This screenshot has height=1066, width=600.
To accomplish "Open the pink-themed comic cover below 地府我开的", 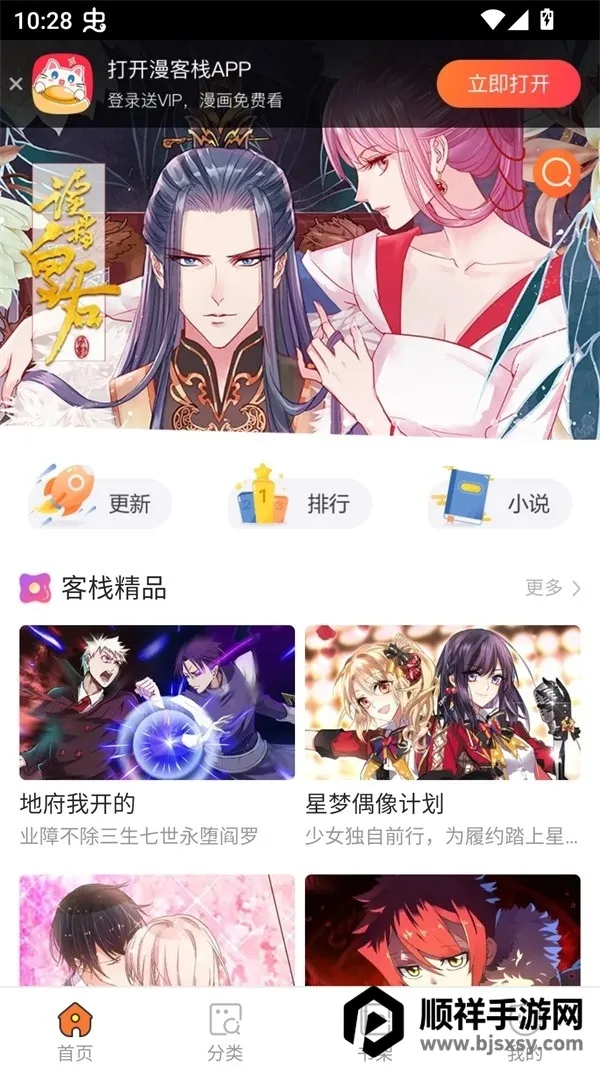I will click(x=157, y=930).
